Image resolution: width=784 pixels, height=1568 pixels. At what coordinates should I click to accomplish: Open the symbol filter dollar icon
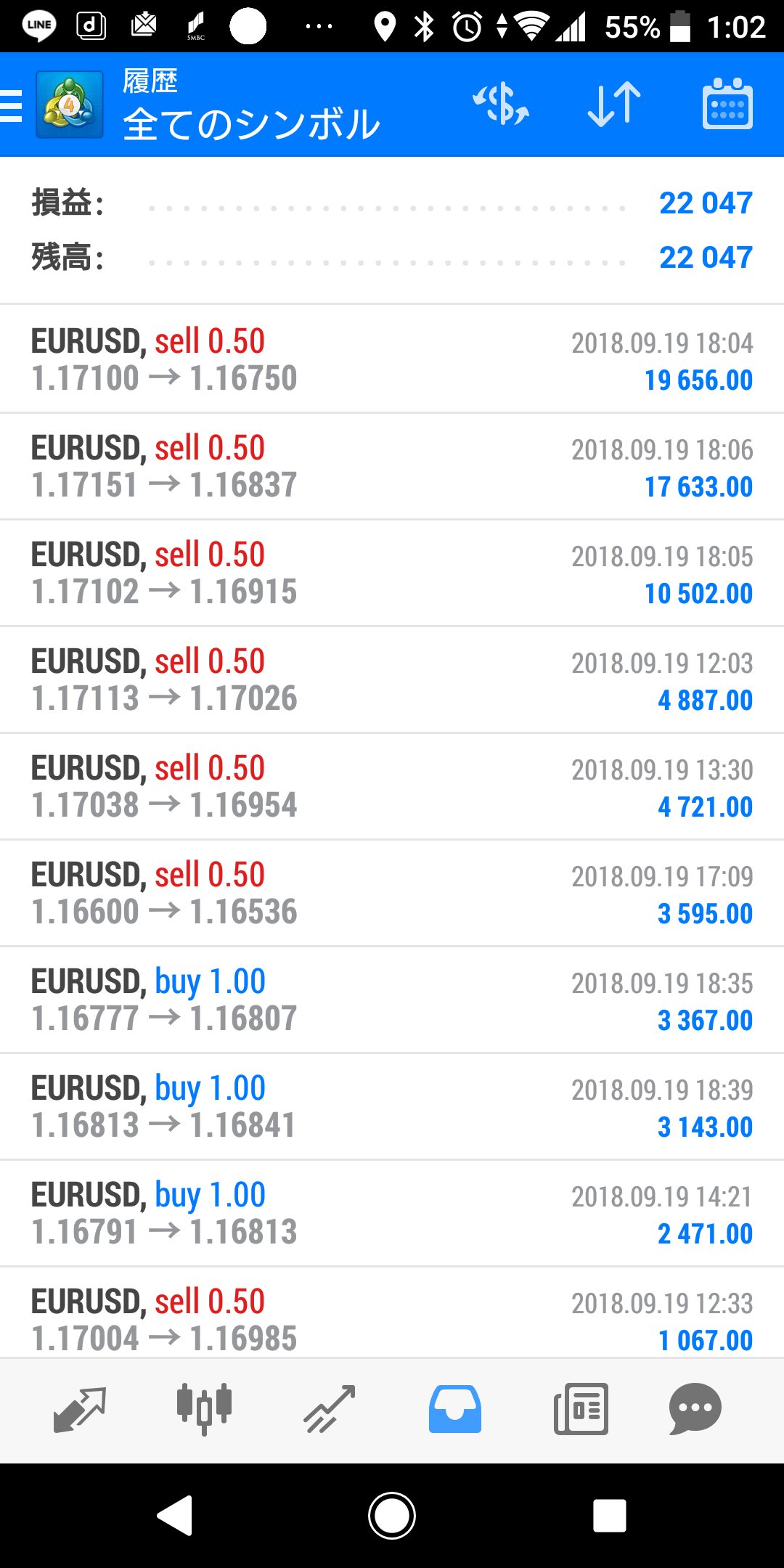coord(501,104)
